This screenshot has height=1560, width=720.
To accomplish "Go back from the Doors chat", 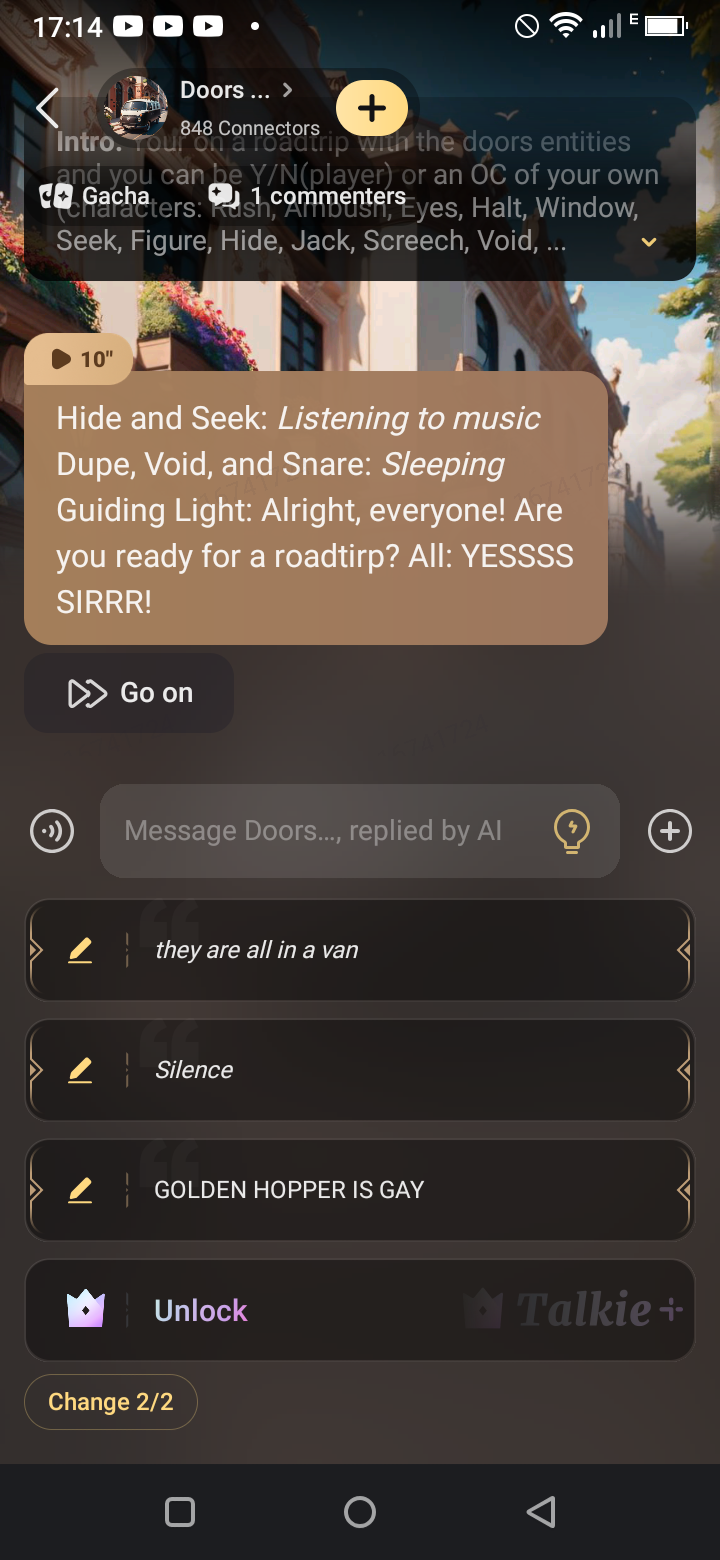I will coord(47,108).
